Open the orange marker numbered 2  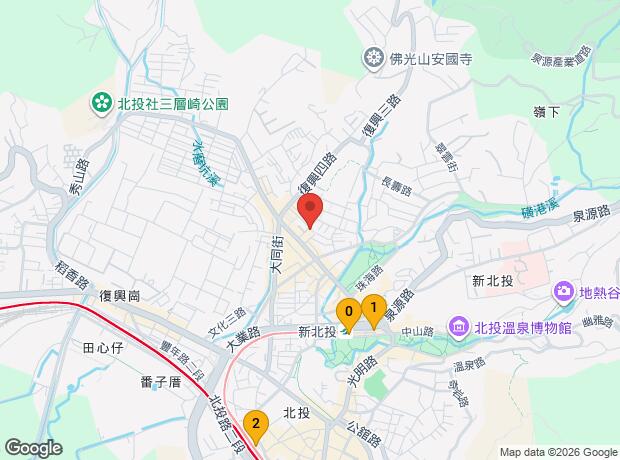tap(256, 426)
